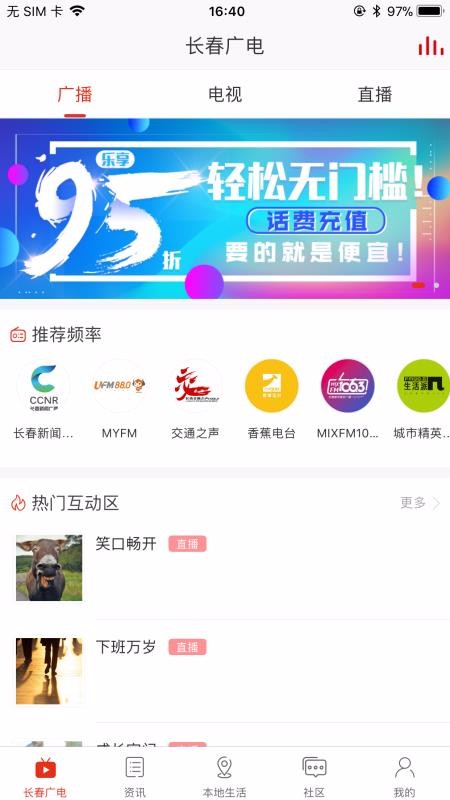Viewport: 450px width, 800px height.
Task: Play the 长春新闻 CCNR station
Action: pos(43,399)
